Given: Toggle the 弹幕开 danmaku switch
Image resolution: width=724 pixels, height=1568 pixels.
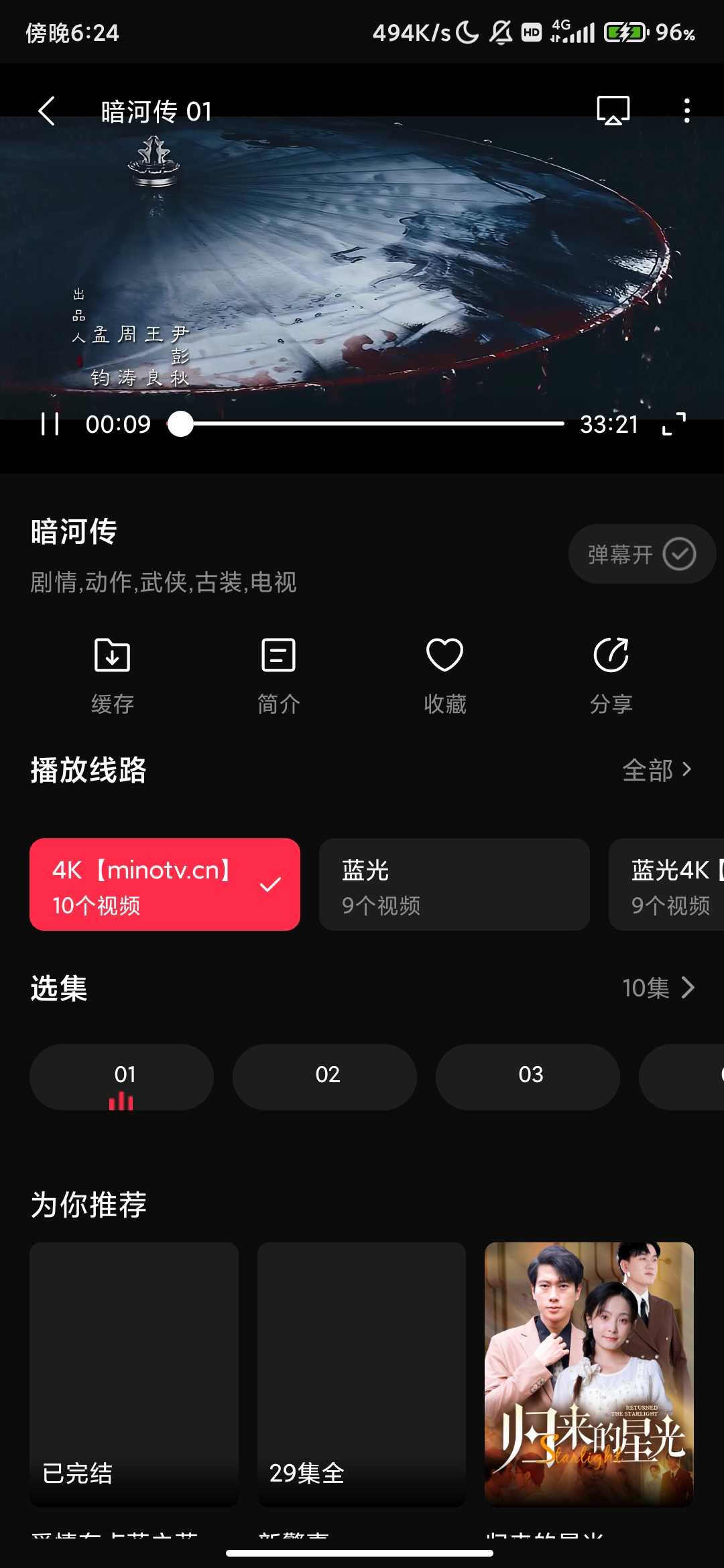Looking at the screenshot, I should point(642,554).
